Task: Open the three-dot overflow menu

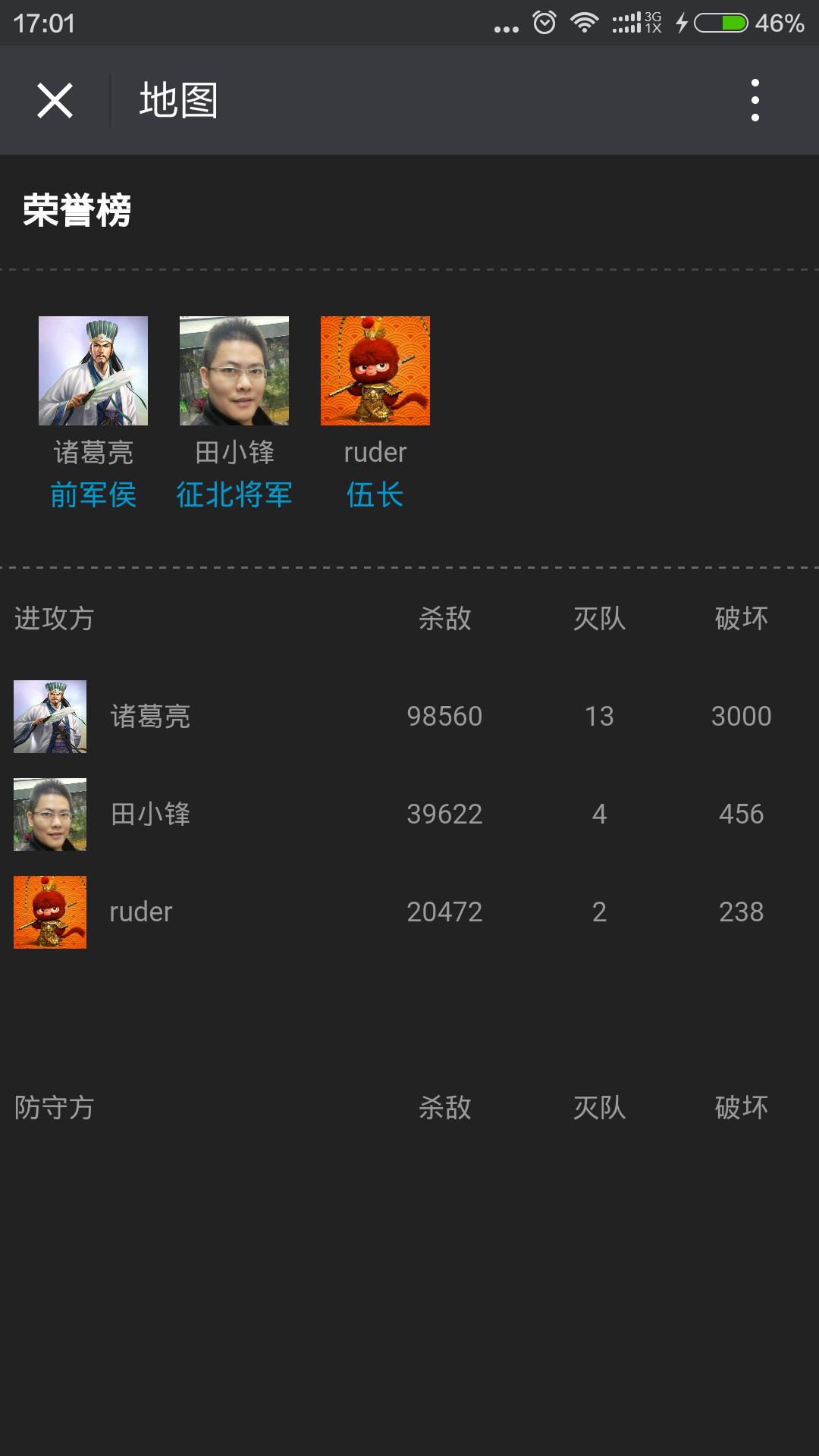Action: click(755, 101)
